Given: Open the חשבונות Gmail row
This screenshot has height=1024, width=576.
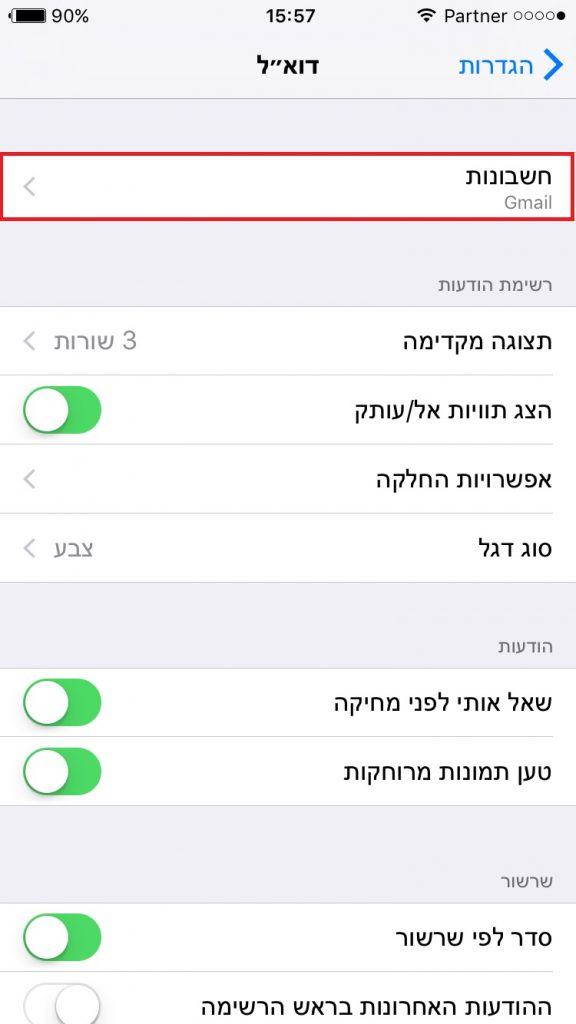Looking at the screenshot, I should point(288,187).
